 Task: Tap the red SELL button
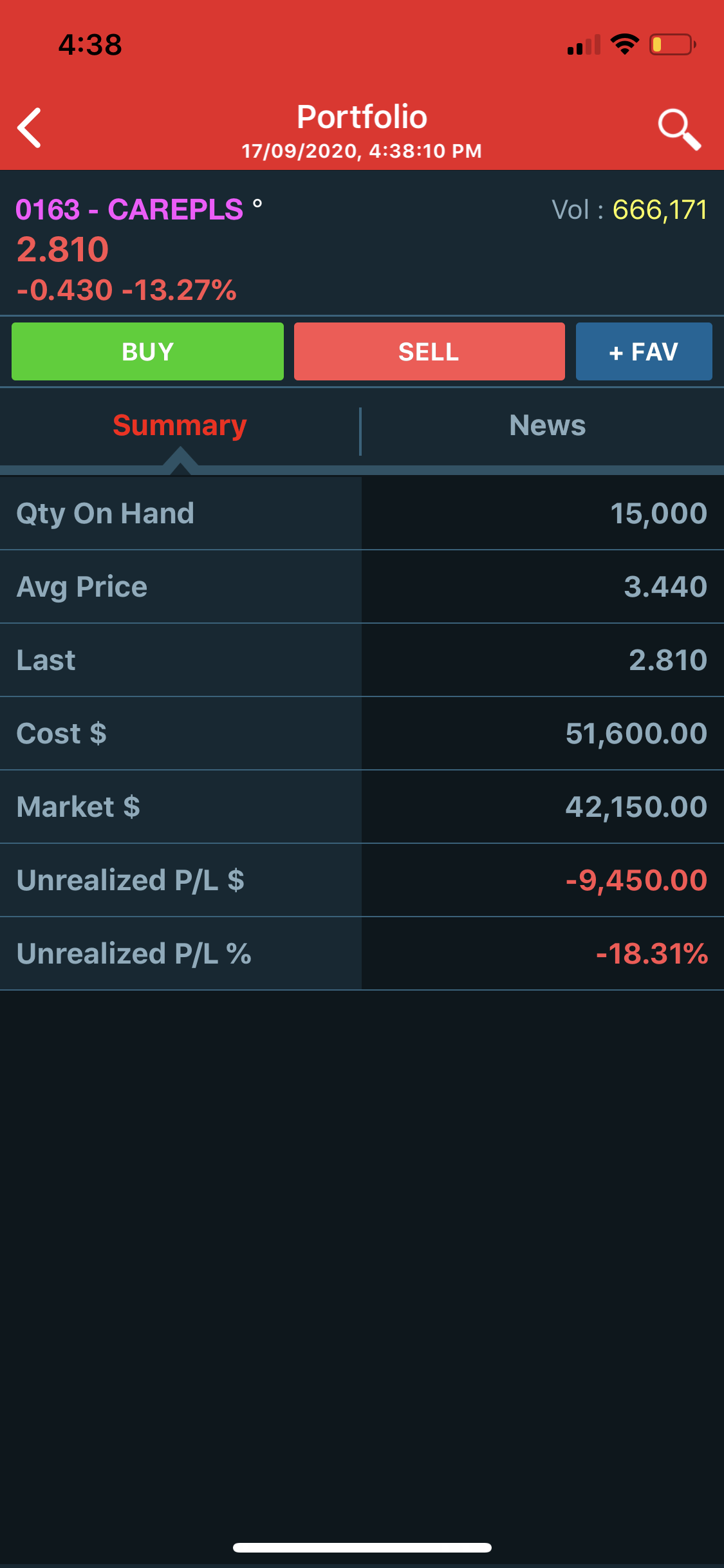point(429,351)
